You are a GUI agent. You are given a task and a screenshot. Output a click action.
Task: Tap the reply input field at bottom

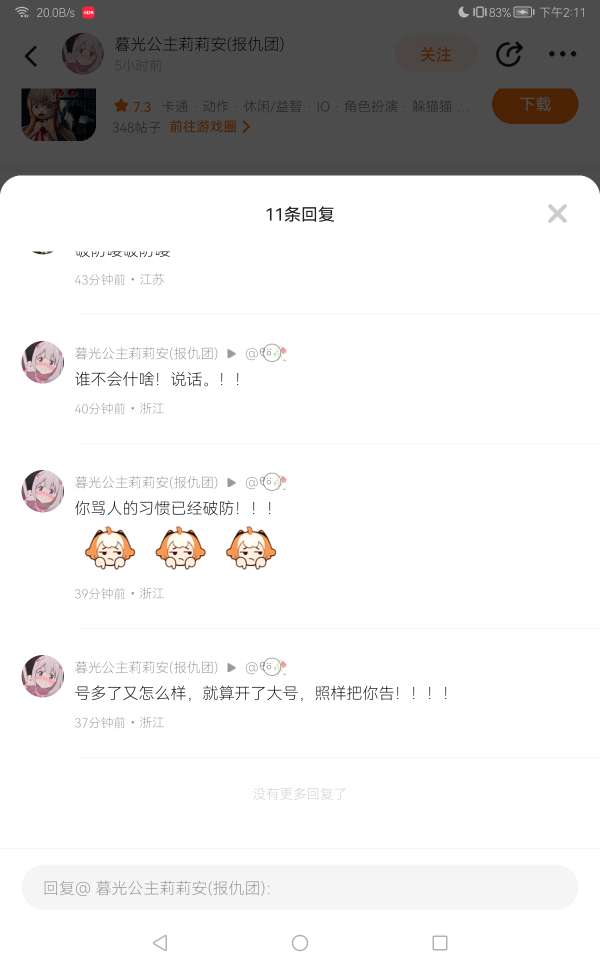[x=300, y=887]
